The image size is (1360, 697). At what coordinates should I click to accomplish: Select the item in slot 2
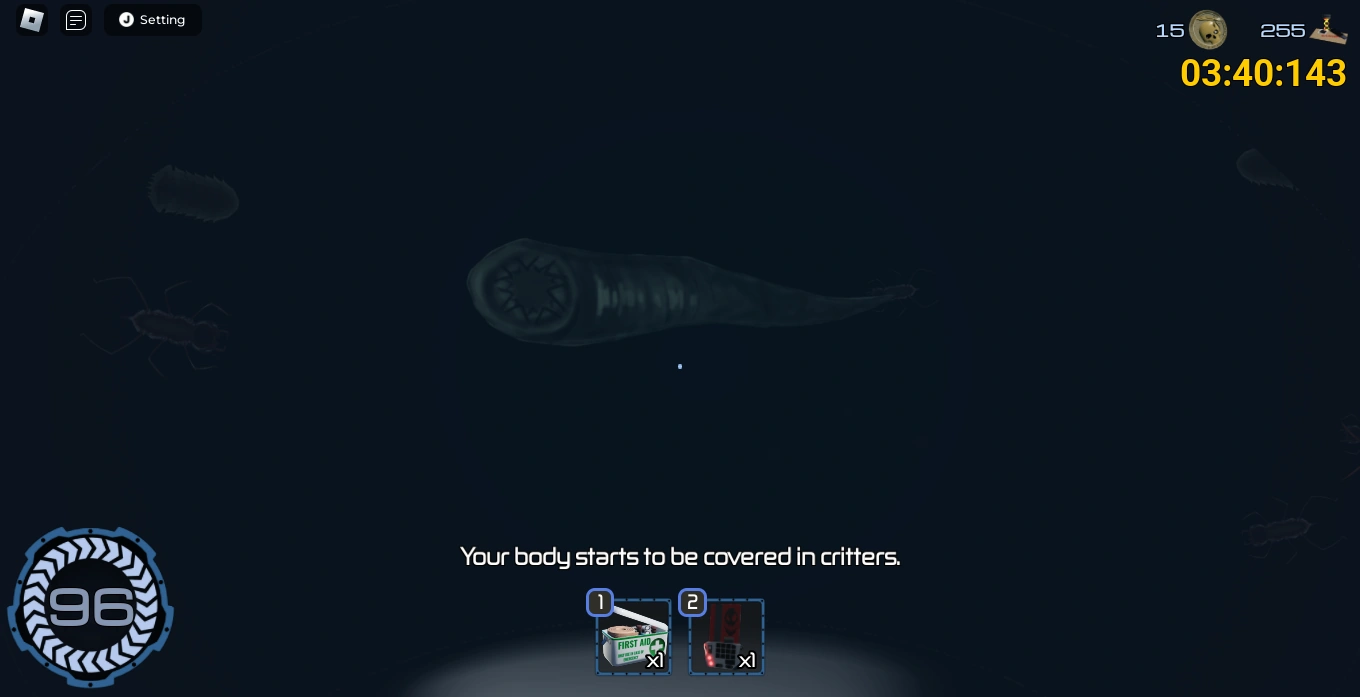pyautogui.click(x=726, y=638)
